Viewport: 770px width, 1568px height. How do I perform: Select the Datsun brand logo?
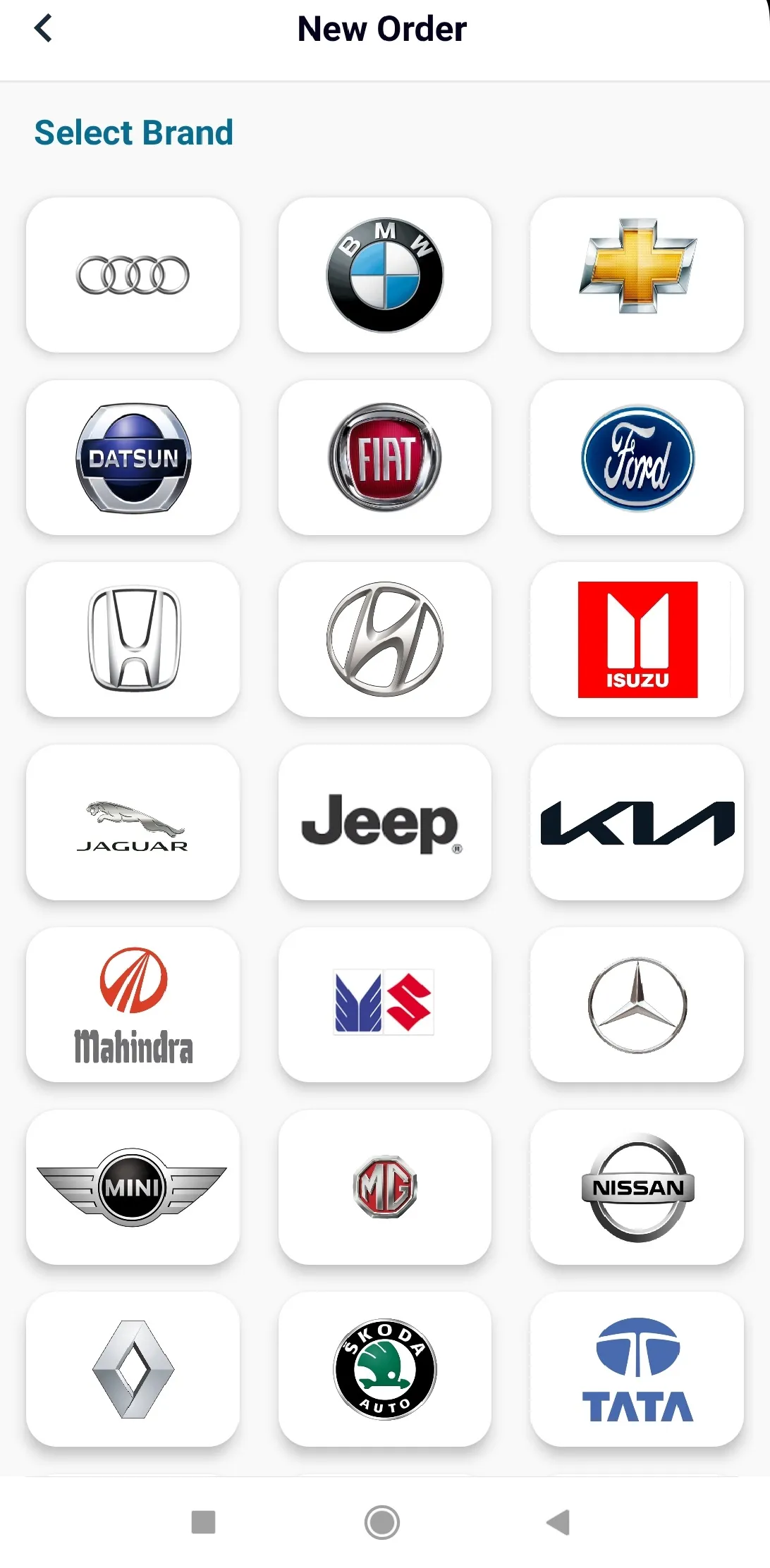point(133,457)
